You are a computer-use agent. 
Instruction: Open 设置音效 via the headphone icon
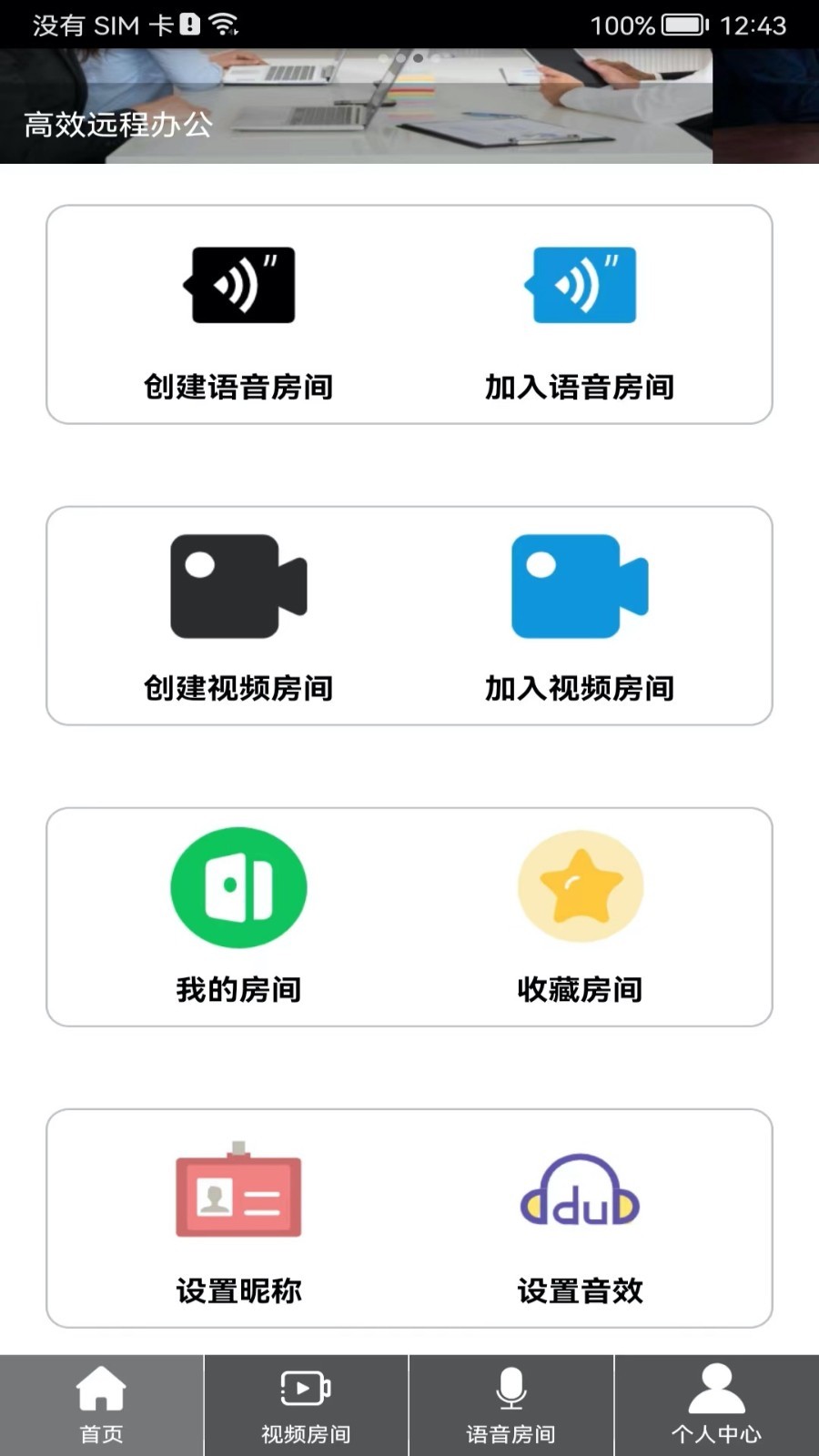tap(580, 1194)
